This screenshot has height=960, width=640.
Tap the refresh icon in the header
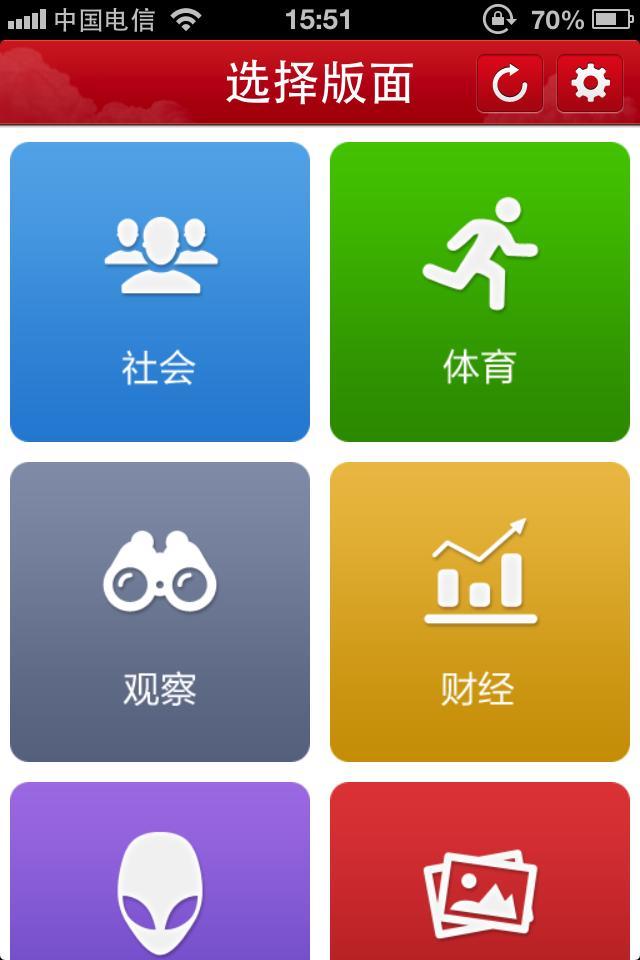510,83
